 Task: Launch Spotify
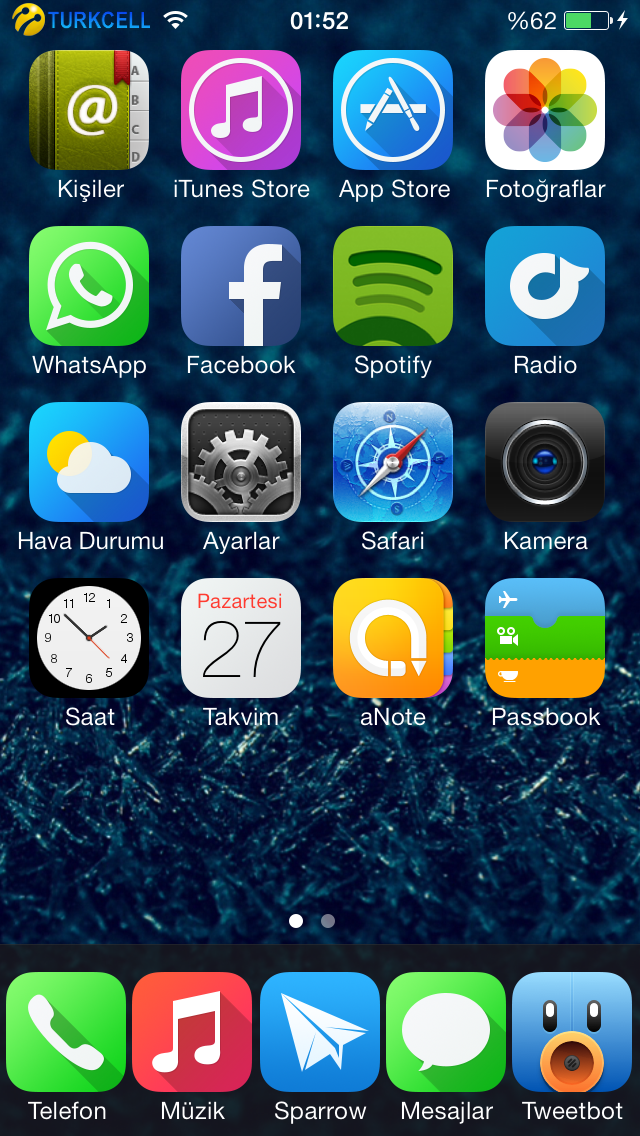tap(393, 286)
